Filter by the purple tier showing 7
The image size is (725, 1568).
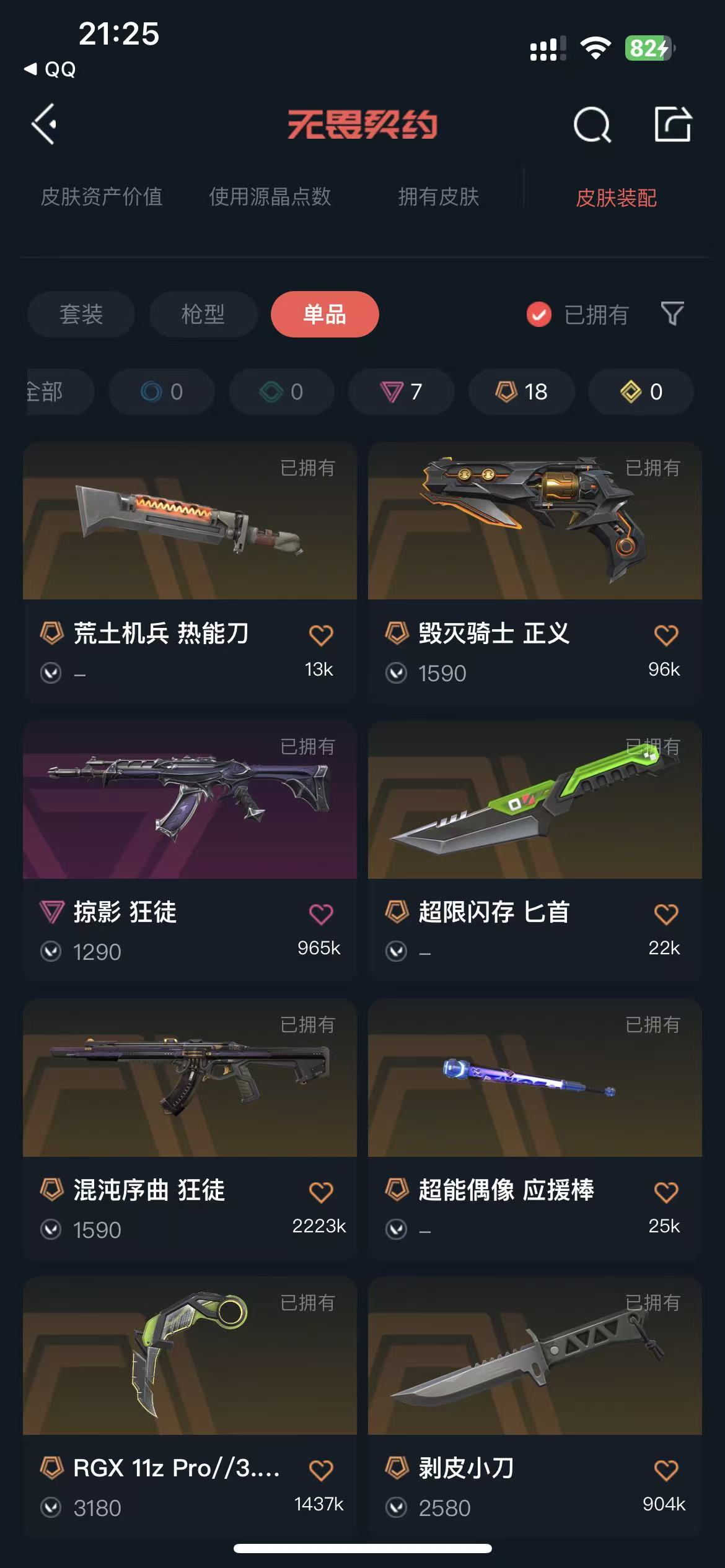(402, 391)
